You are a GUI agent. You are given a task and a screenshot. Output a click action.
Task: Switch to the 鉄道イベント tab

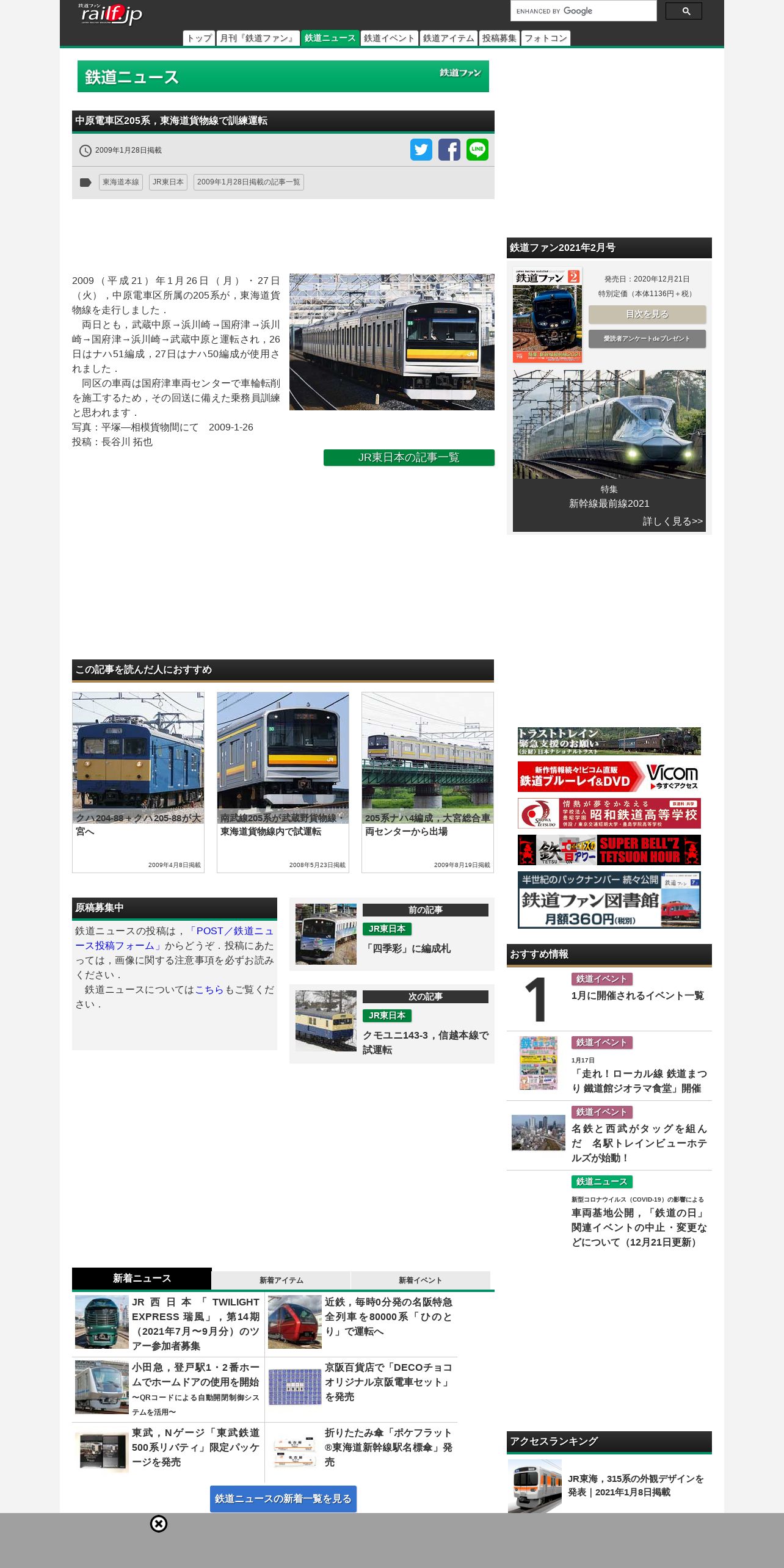pyautogui.click(x=389, y=38)
